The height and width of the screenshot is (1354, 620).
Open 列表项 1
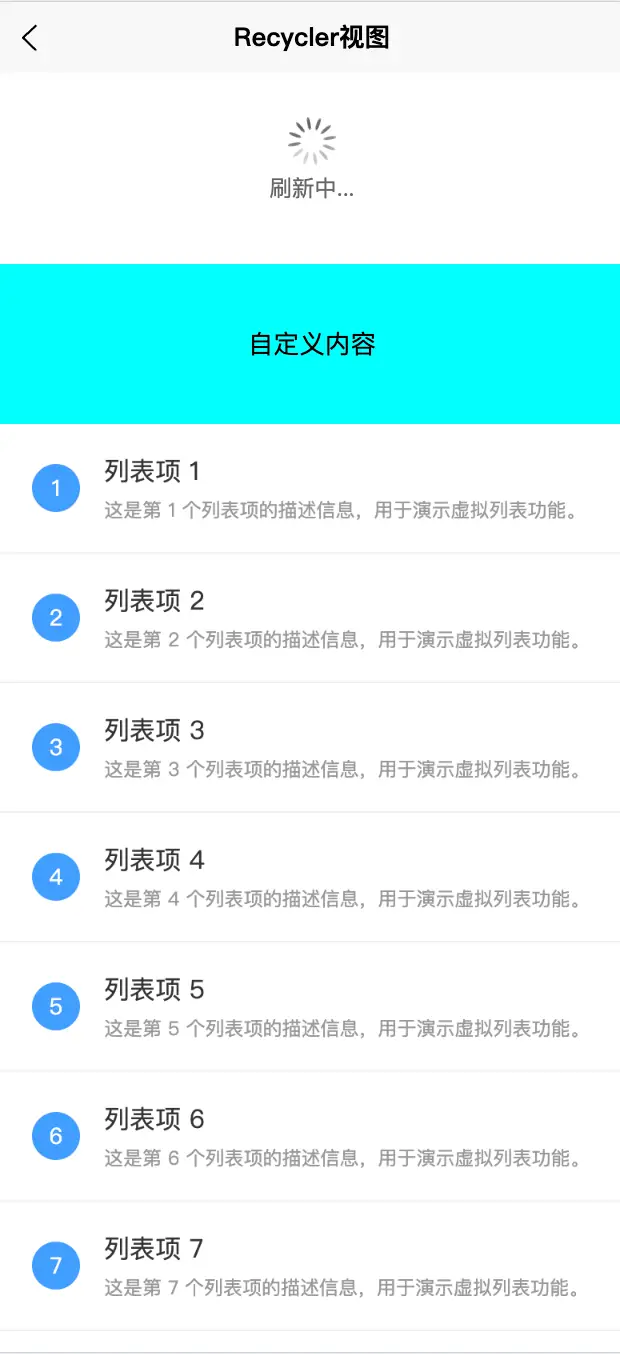click(x=310, y=489)
